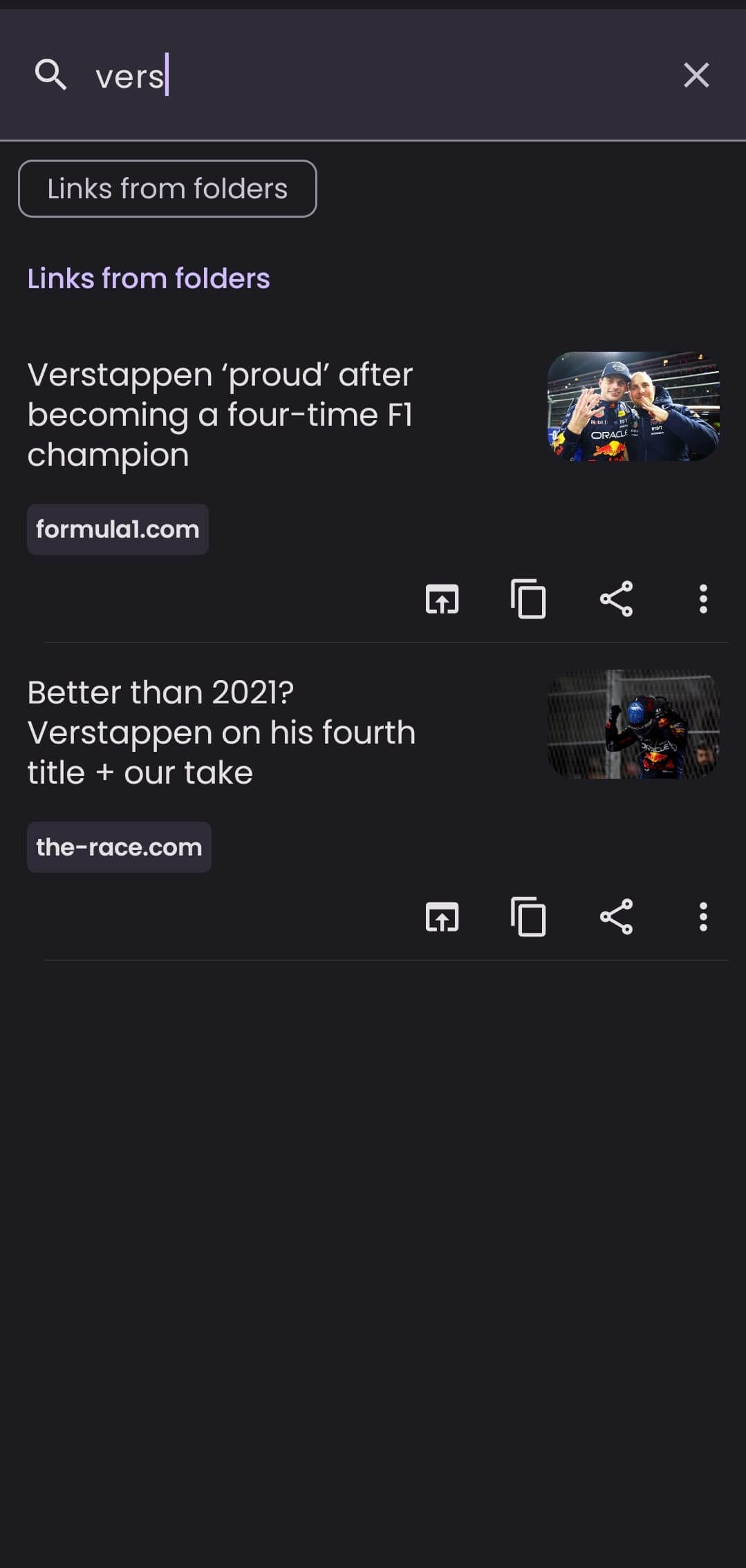Share the formula1.com article link
Image resolution: width=746 pixels, height=1568 pixels.
point(616,599)
